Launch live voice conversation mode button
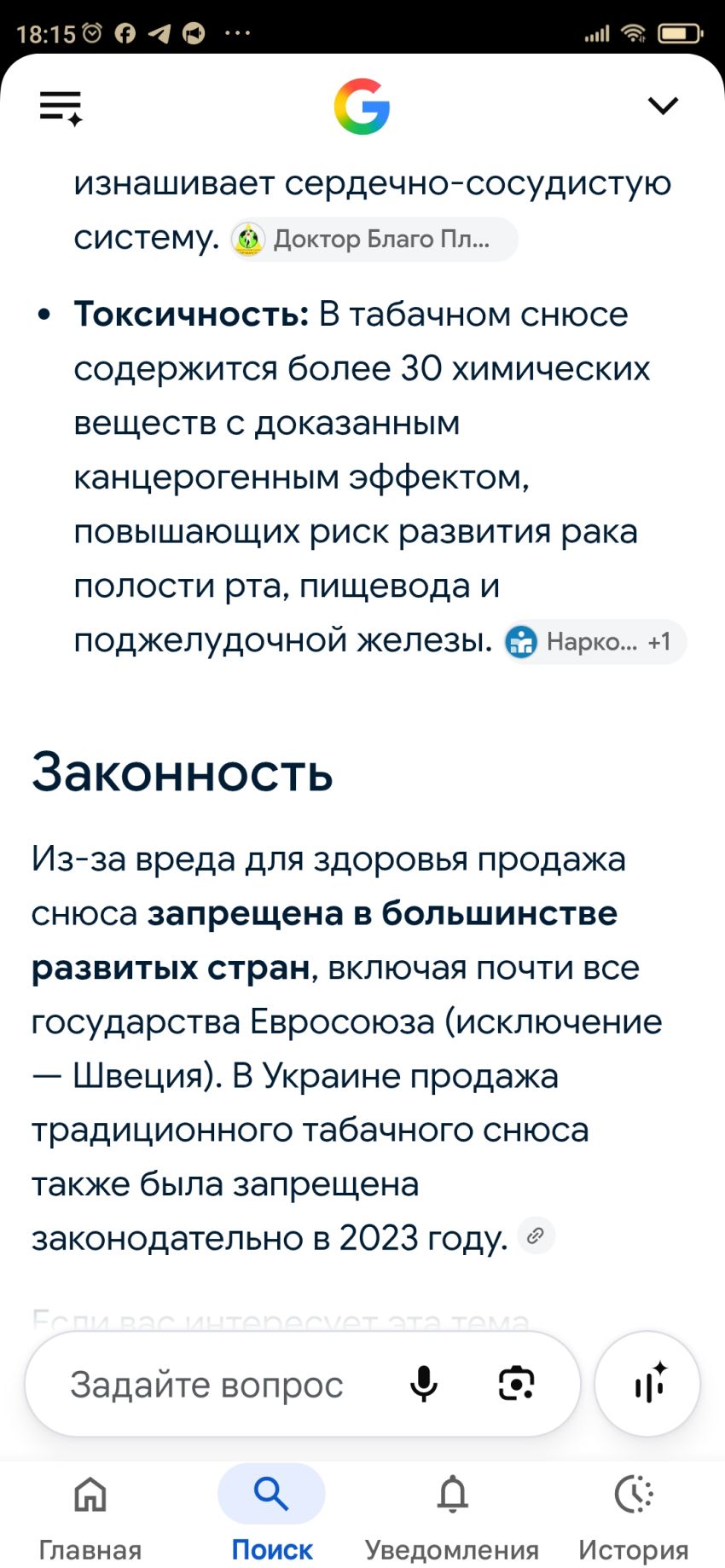725x1568 pixels. tap(647, 1384)
